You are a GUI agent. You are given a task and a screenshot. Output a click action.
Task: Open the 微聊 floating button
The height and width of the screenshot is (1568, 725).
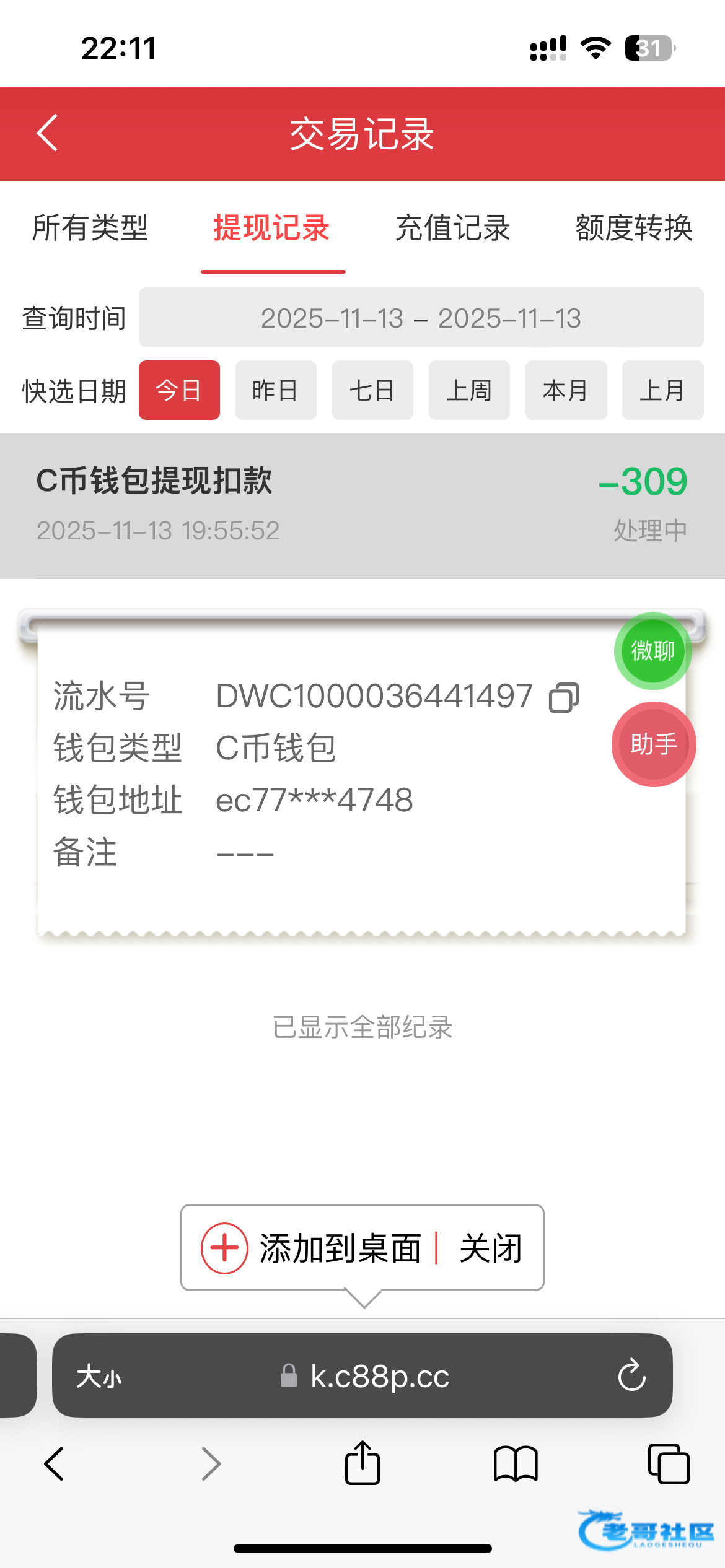(x=652, y=651)
